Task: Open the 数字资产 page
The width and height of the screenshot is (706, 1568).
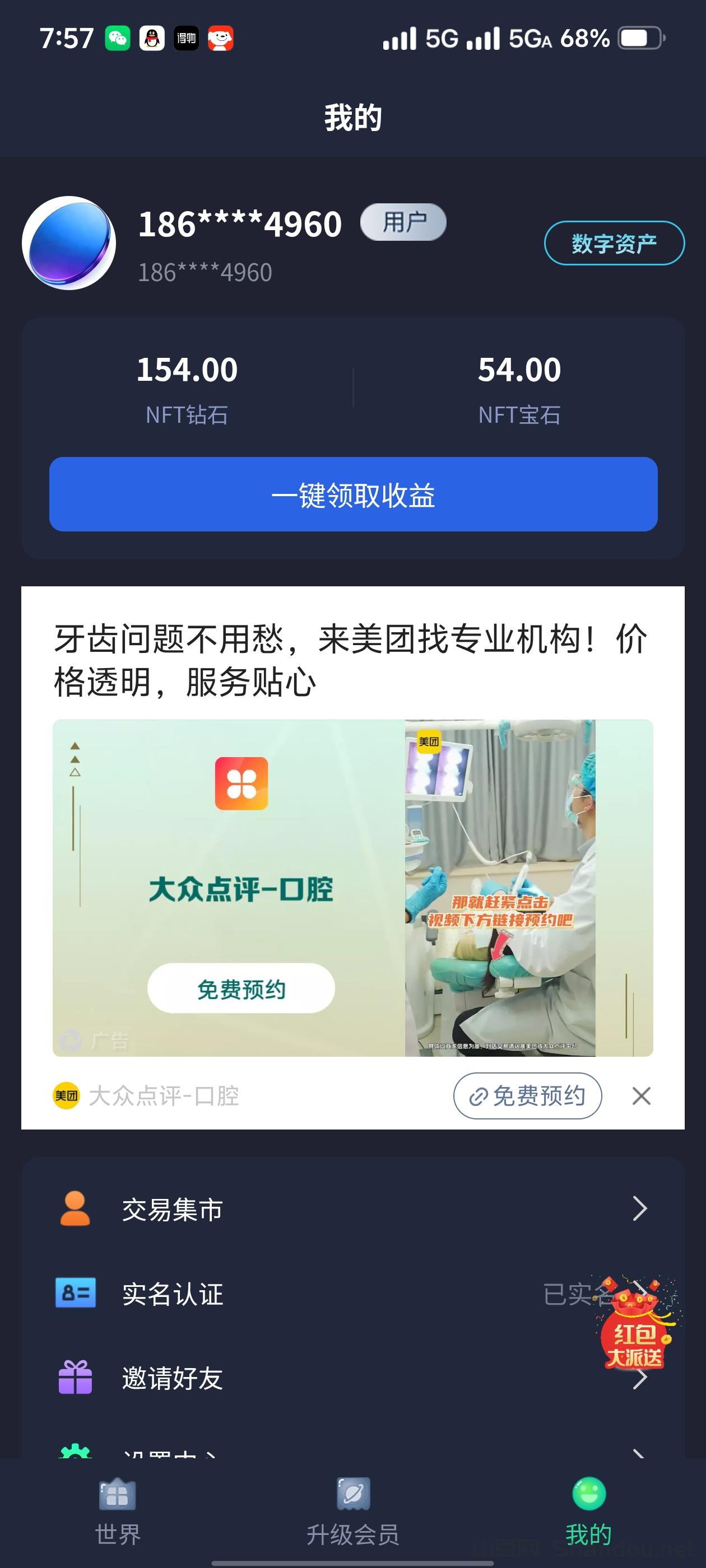Action: [614, 244]
